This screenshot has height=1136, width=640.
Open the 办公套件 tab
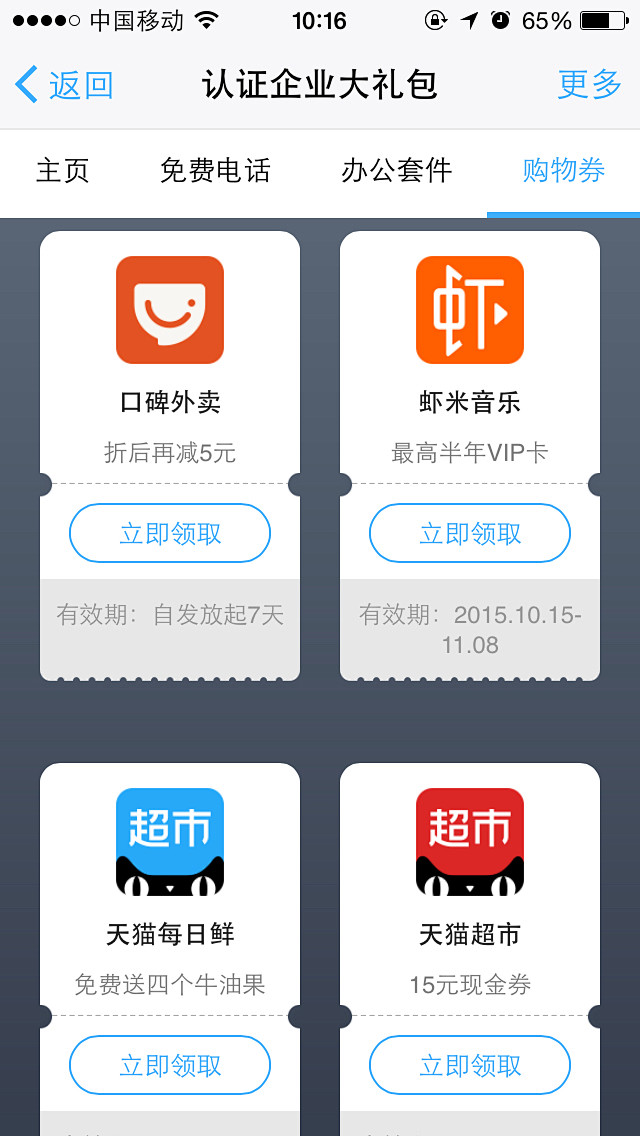point(396,171)
